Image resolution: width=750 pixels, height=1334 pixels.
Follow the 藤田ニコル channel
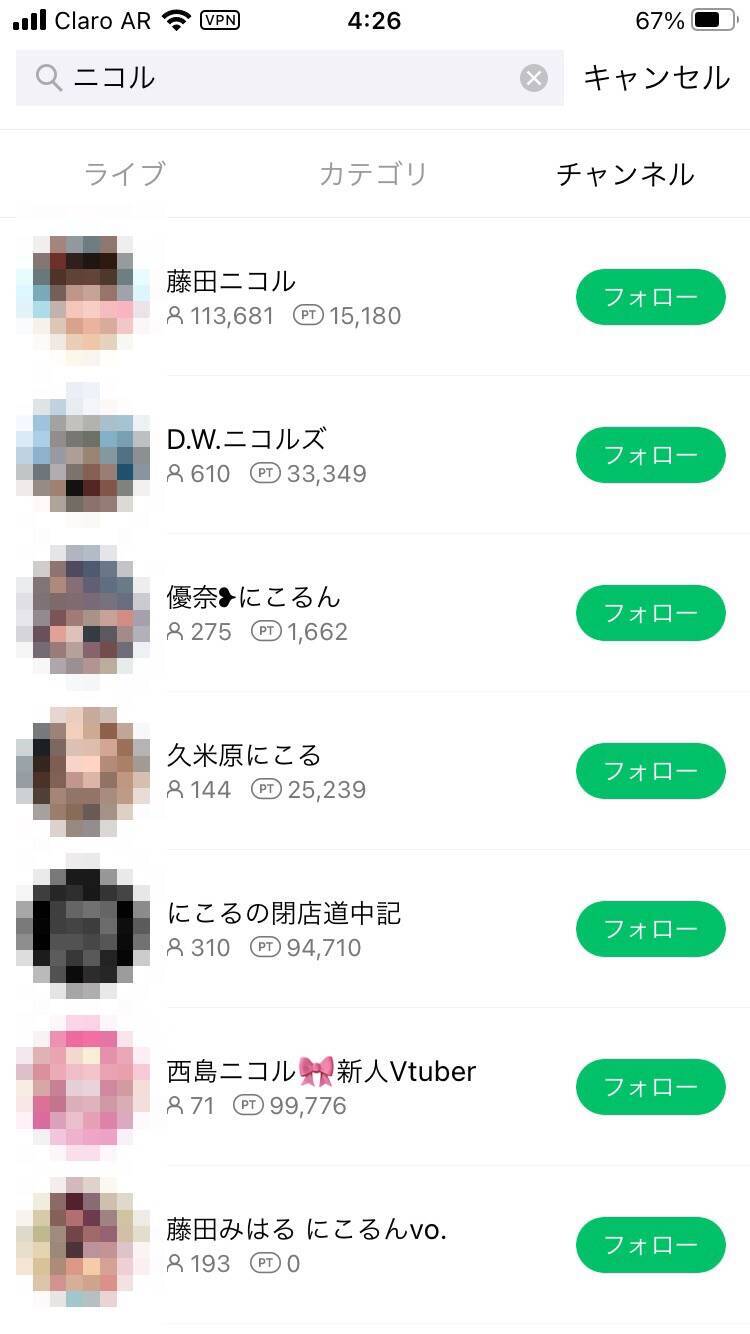(650, 297)
